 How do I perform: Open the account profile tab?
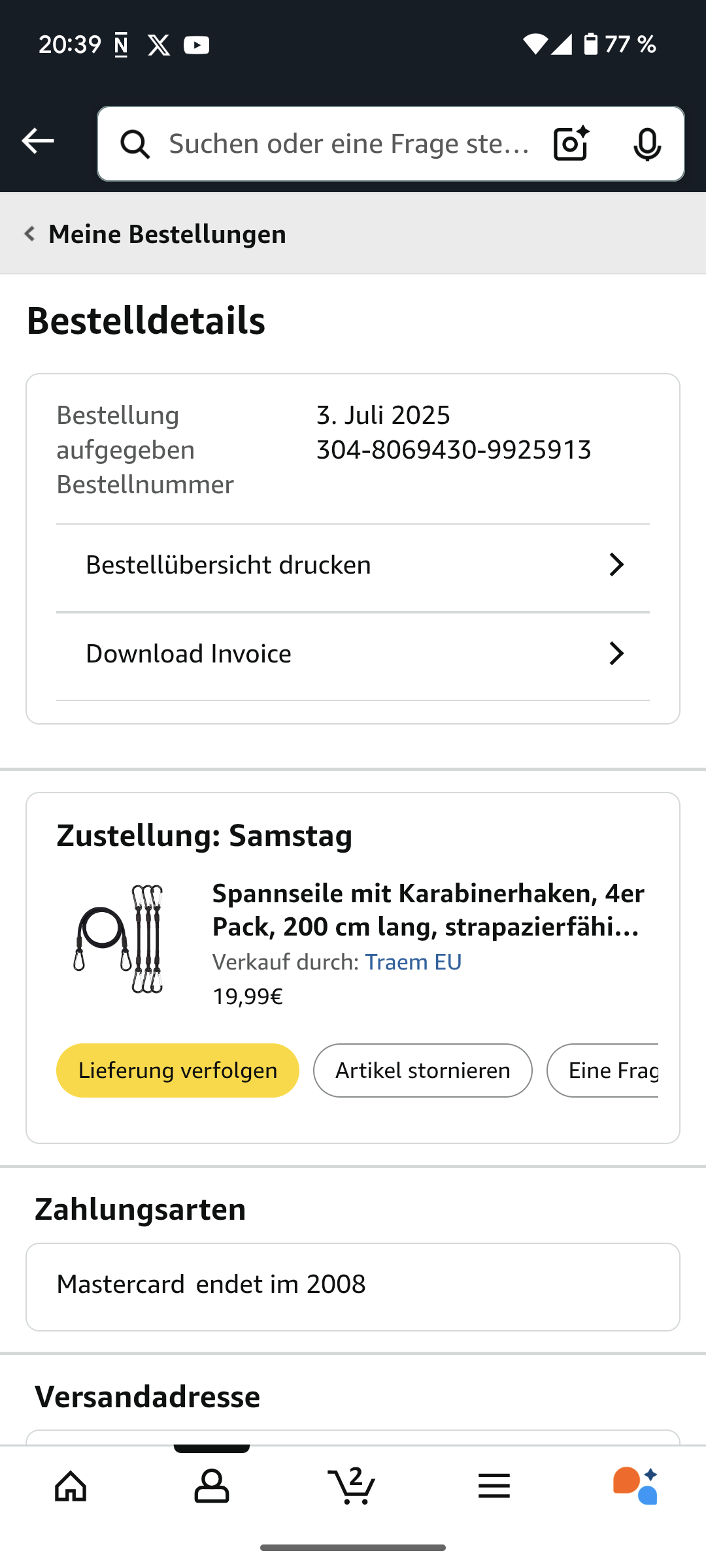pyautogui.click(x=212, y=1486)
